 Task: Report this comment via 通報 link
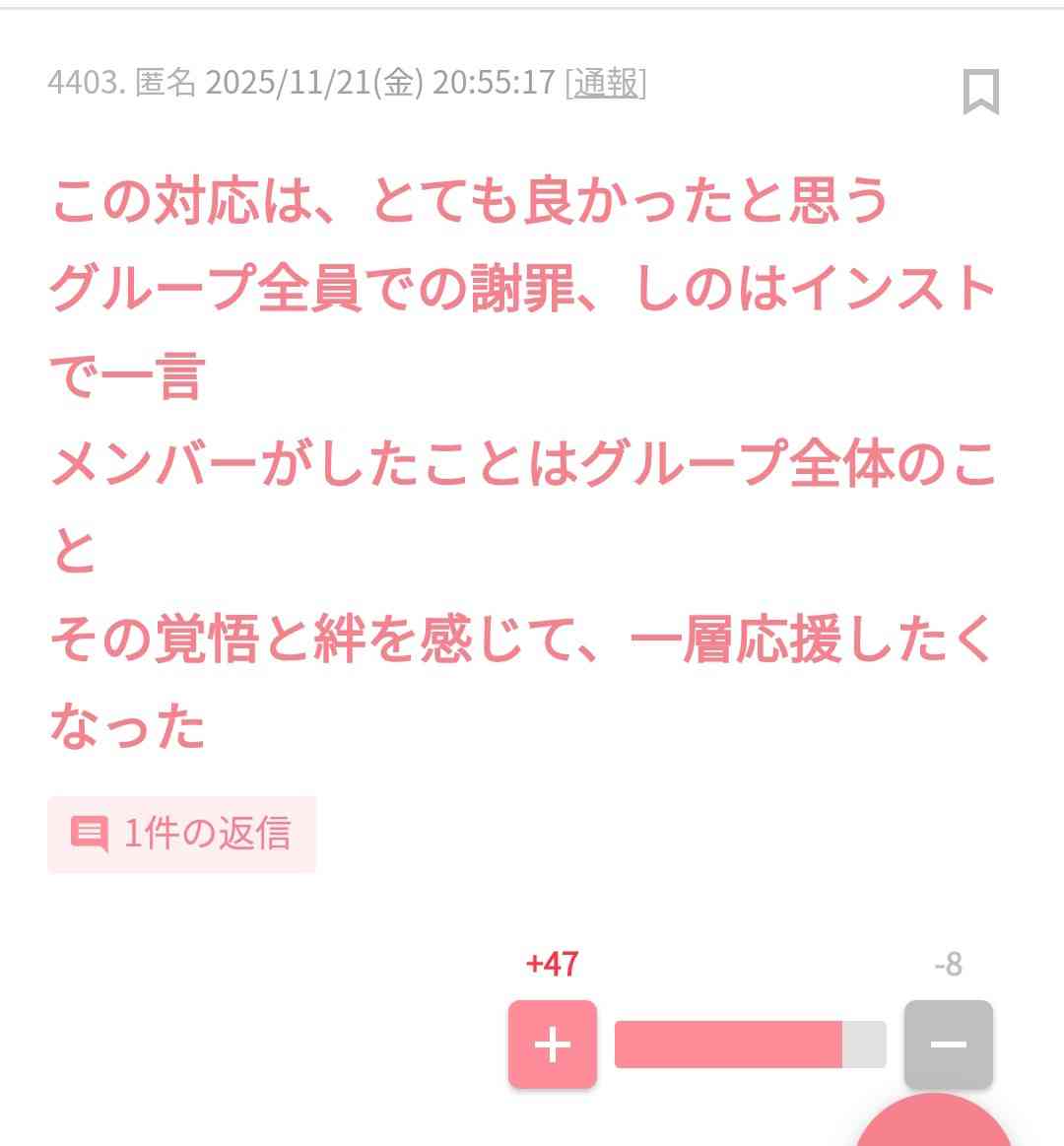(x=605, y=83)
